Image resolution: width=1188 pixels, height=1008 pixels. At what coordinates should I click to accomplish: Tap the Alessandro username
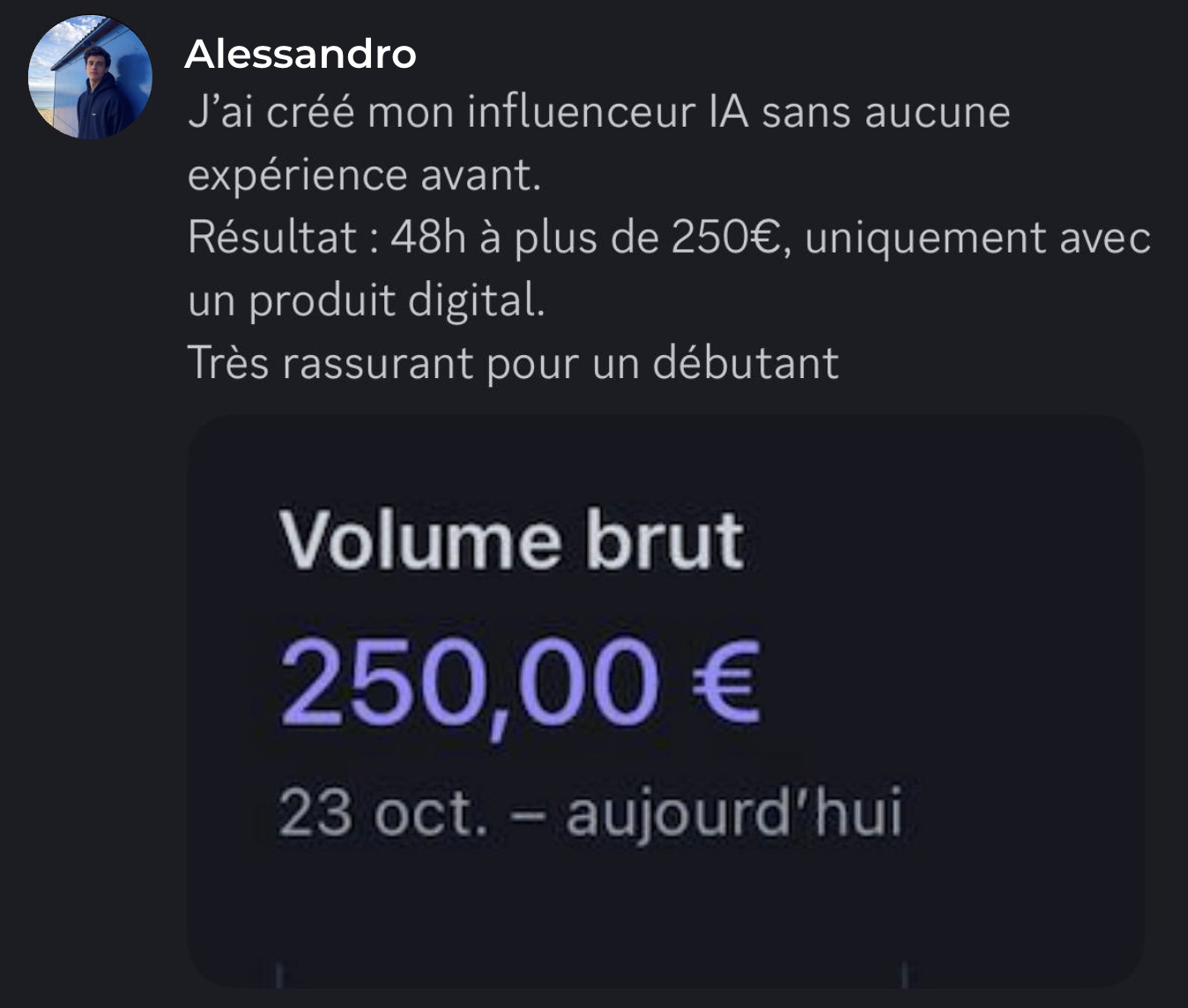click(301, 54)
